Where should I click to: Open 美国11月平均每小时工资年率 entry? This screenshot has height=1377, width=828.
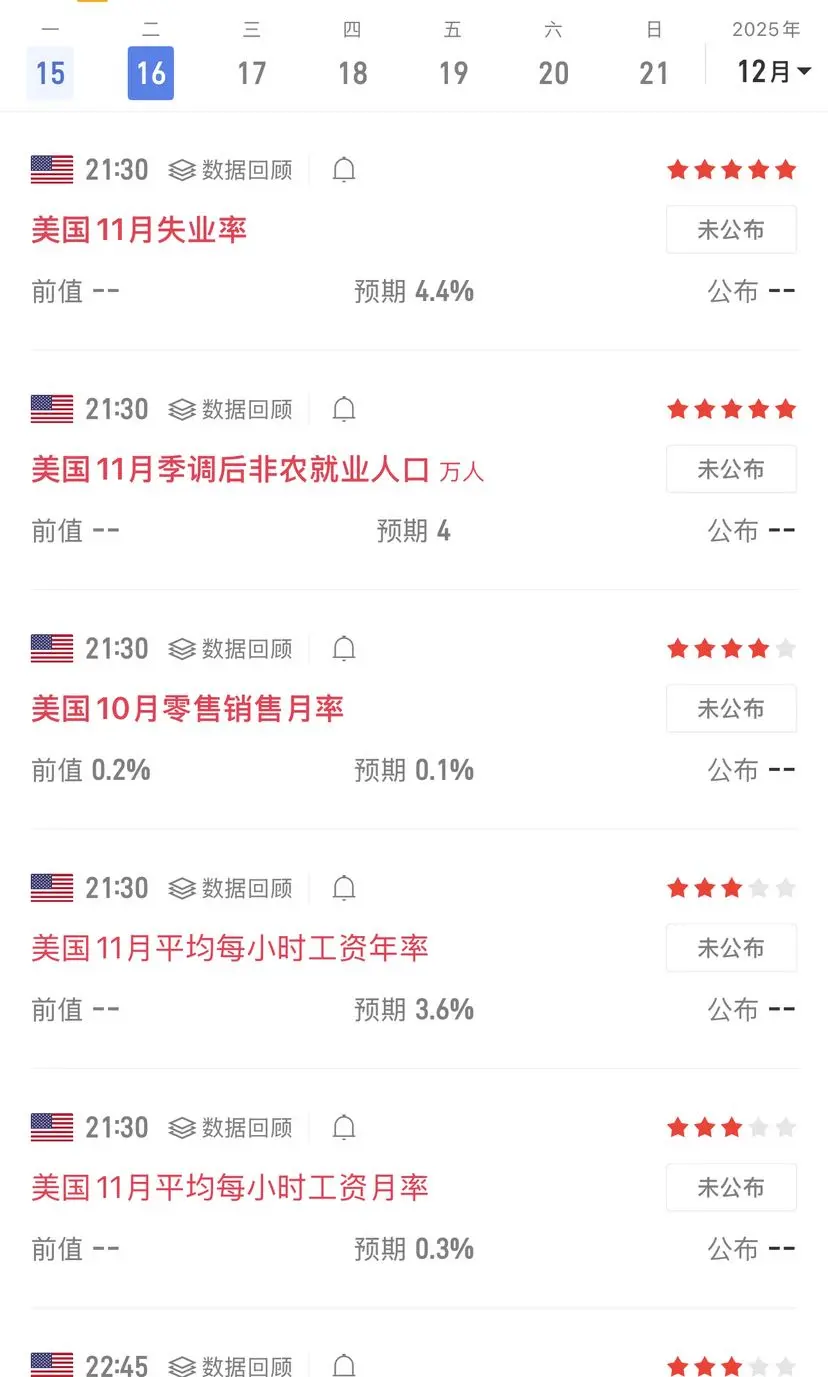click(229, 948)
